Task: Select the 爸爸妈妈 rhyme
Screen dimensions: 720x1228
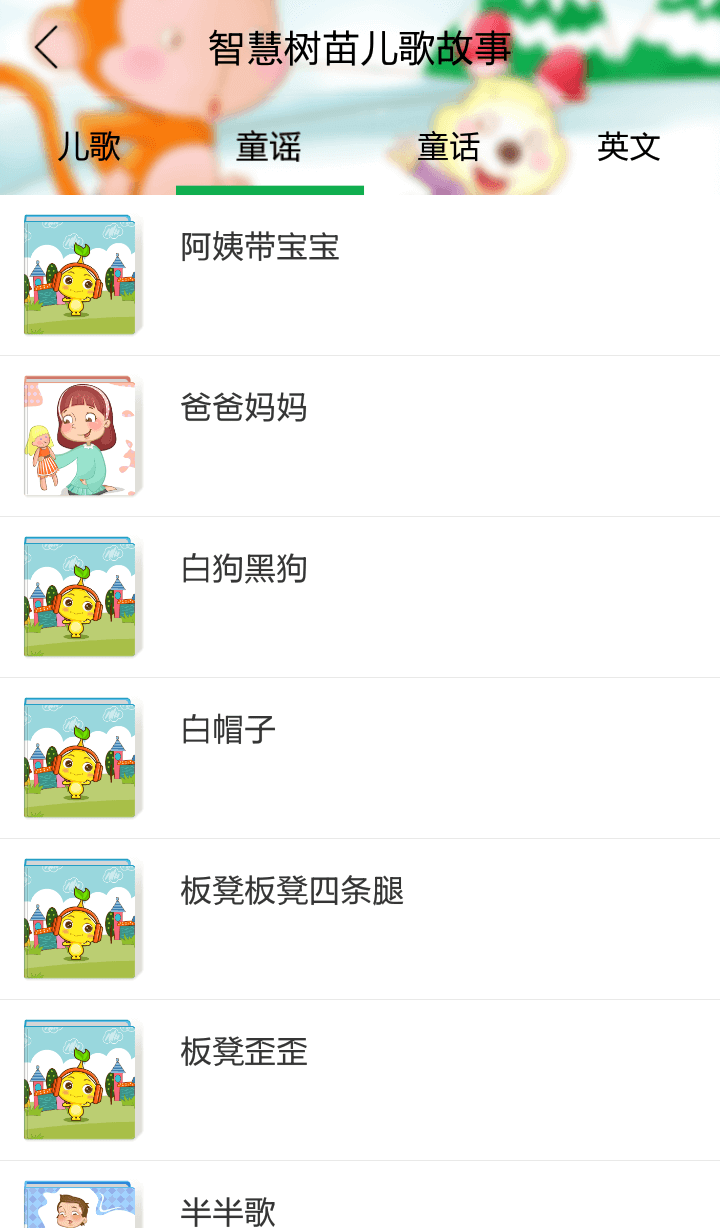Action: [360, 435]
